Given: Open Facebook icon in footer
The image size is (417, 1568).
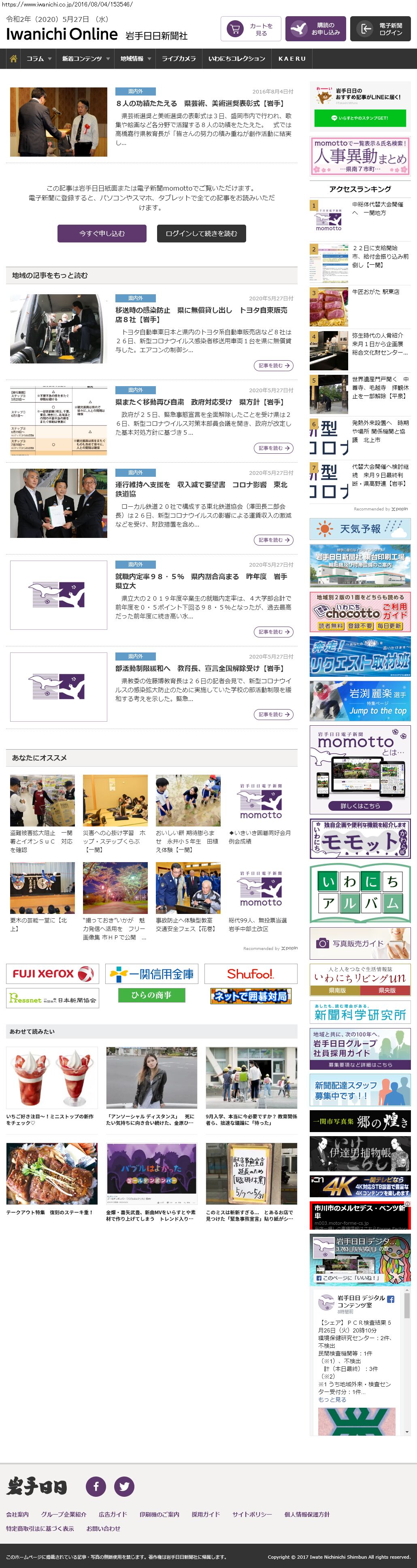Looking at the screenshot, I should pyautogui.click(x=96, y=1486).
